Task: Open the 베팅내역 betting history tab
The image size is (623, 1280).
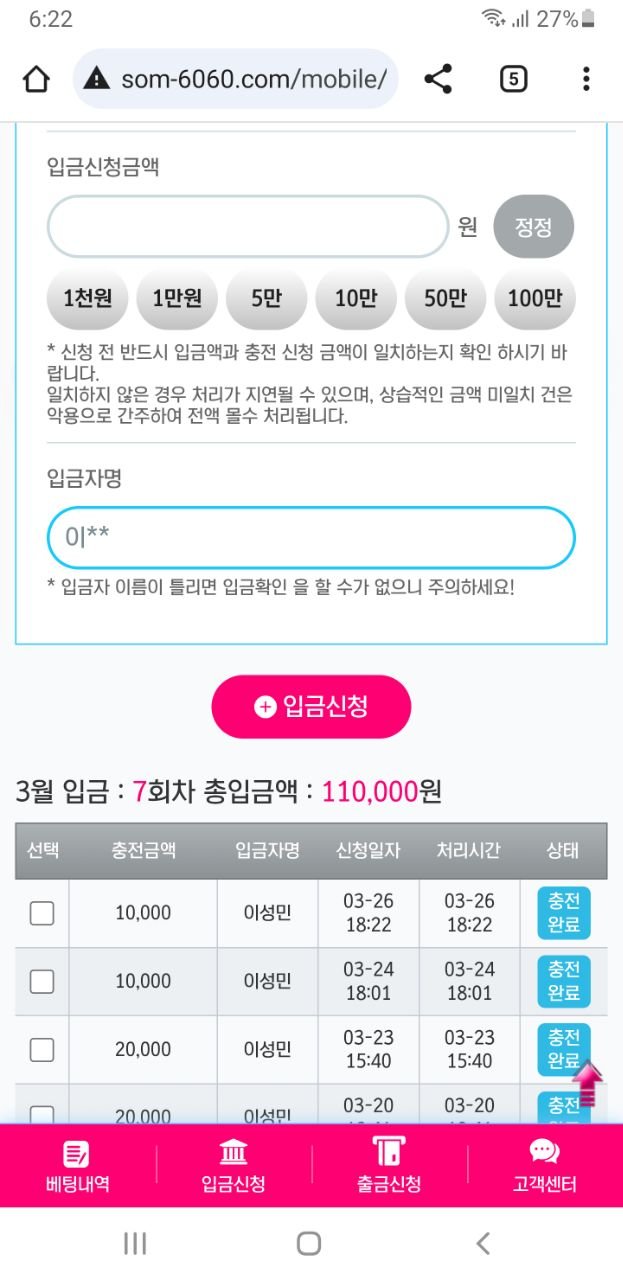Action: [x=78, y=1167]
